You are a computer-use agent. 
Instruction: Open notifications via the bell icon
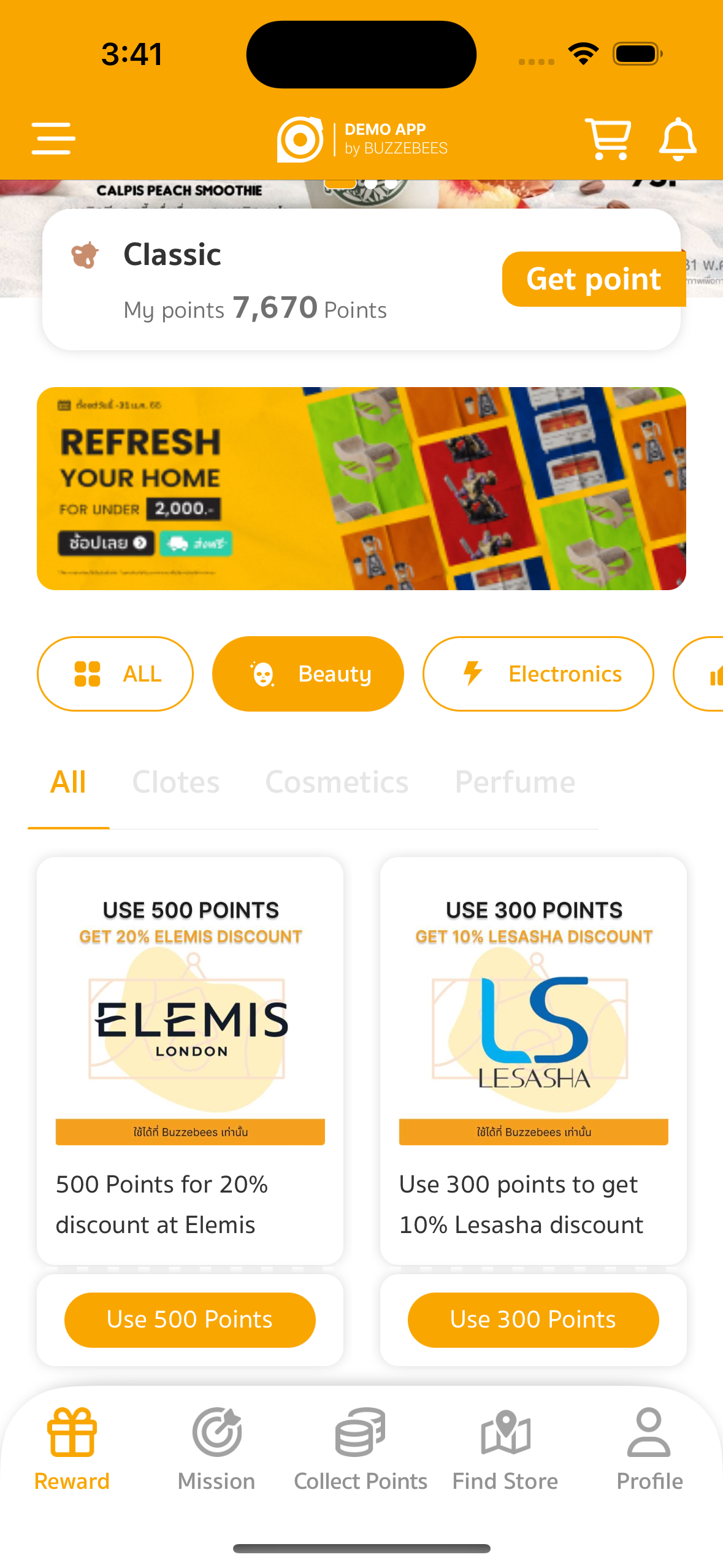(678, 139)
